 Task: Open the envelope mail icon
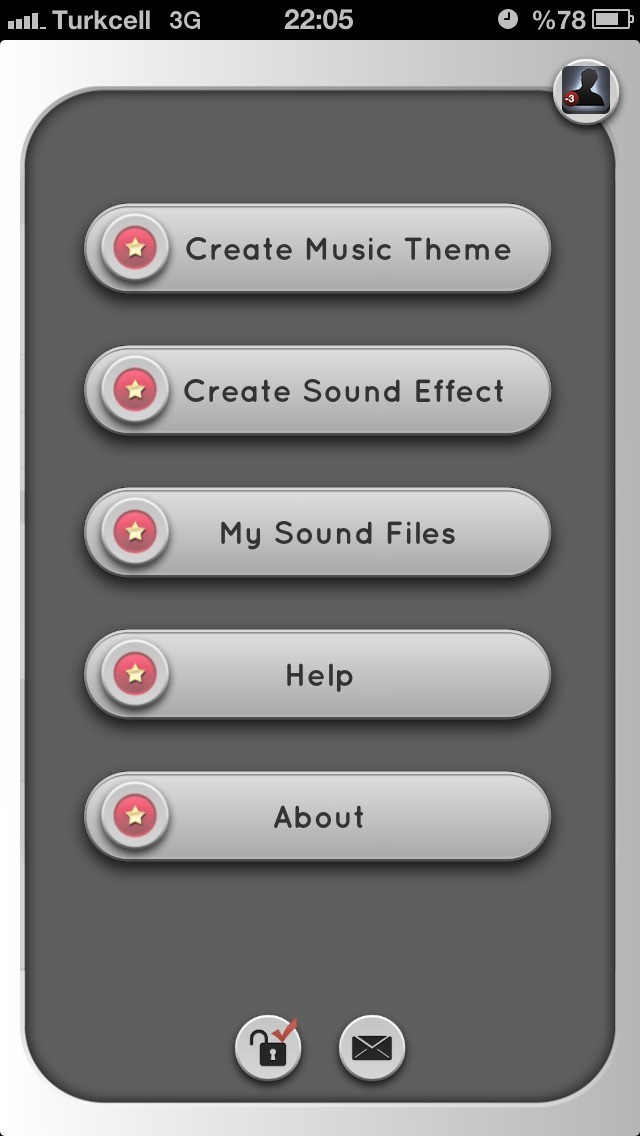click(372, 1048)
